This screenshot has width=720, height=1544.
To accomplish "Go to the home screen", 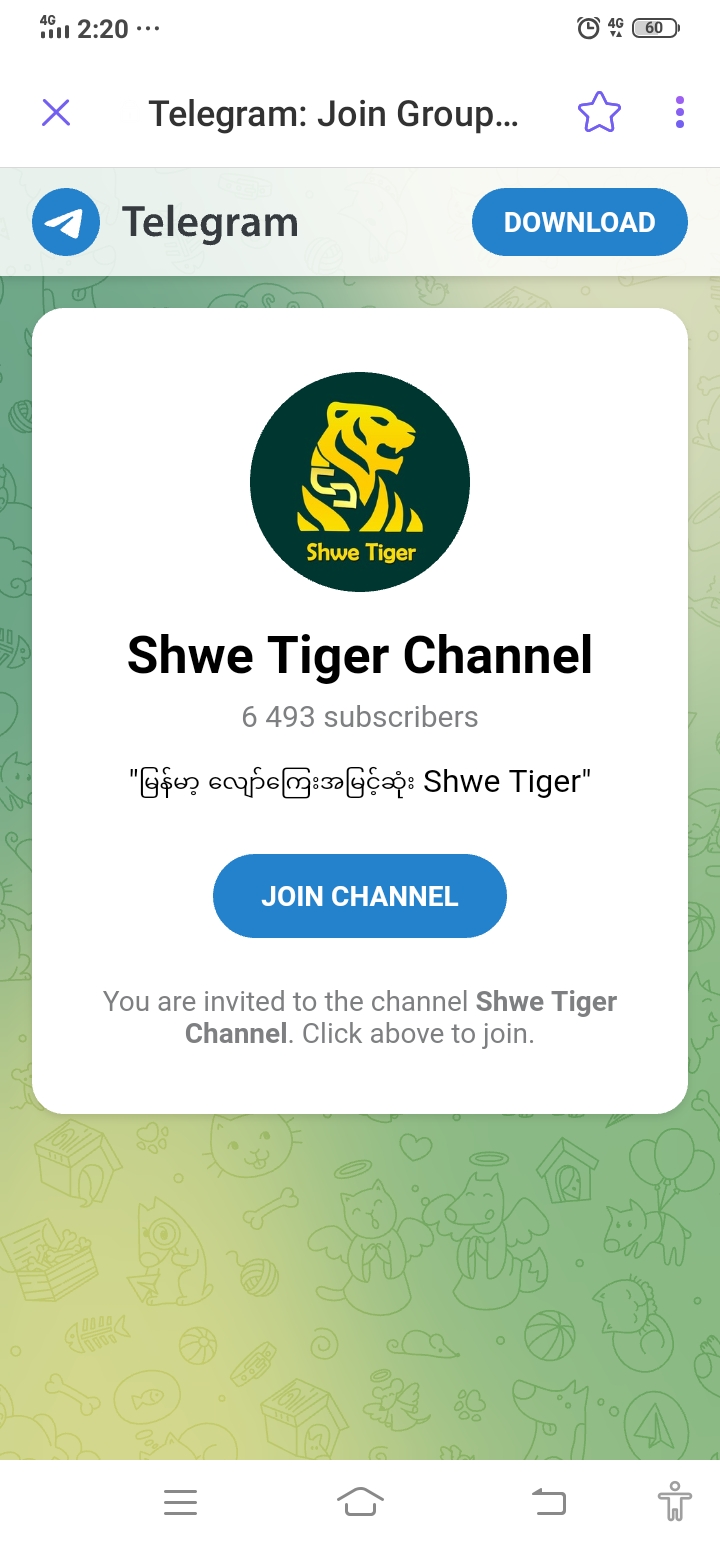I will tap(360, 1501).
